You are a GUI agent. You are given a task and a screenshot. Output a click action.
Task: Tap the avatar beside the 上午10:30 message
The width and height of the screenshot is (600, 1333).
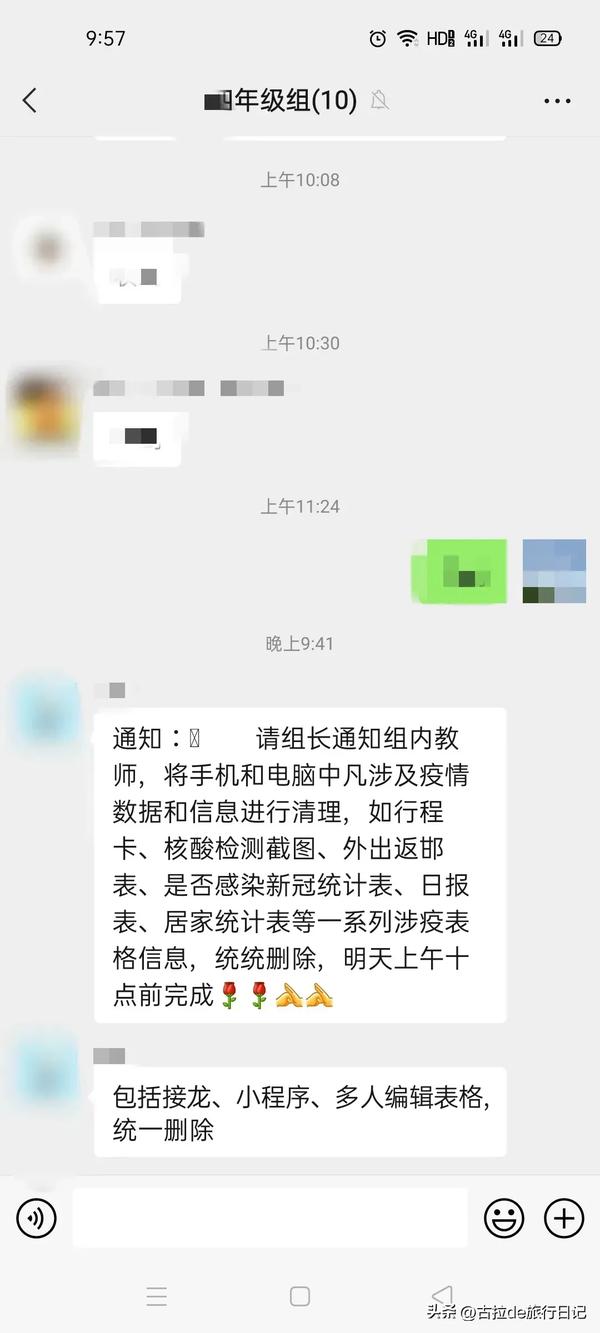[x=45, y=408]
